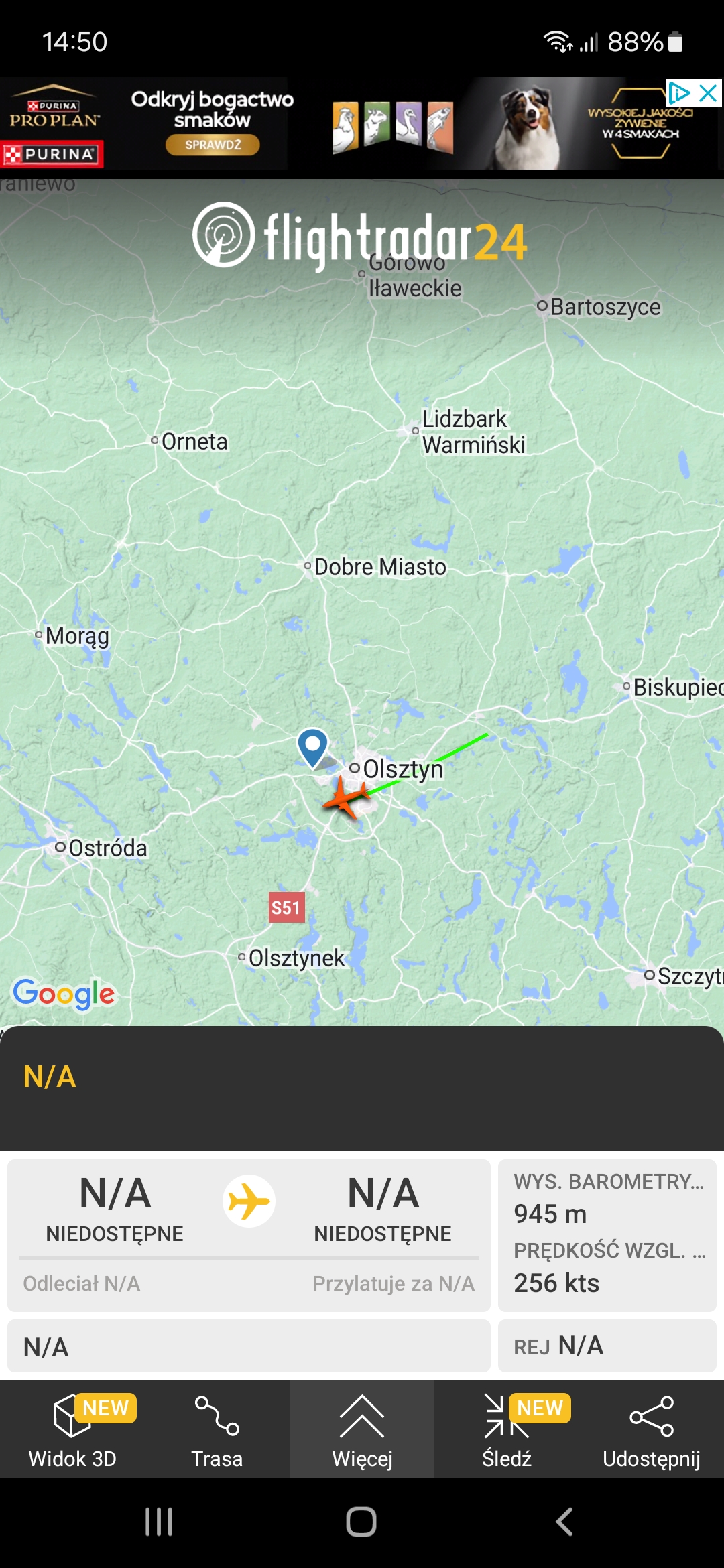Image resolution: width=724 pixels, height=1568 pixels.
Task: Follow the aircraft with Śledź
Action: point(507,1430)
